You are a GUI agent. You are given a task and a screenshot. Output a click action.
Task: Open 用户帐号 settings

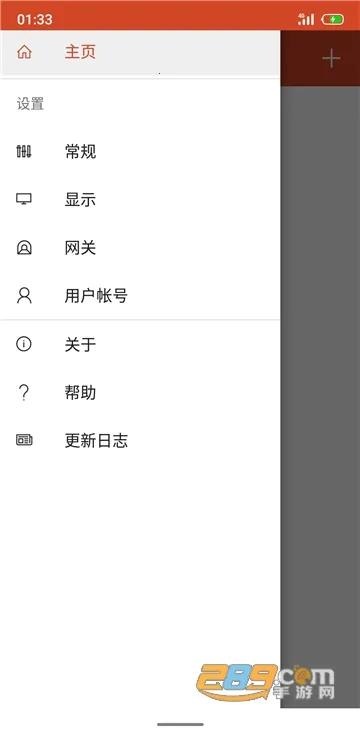pos(140,296)
